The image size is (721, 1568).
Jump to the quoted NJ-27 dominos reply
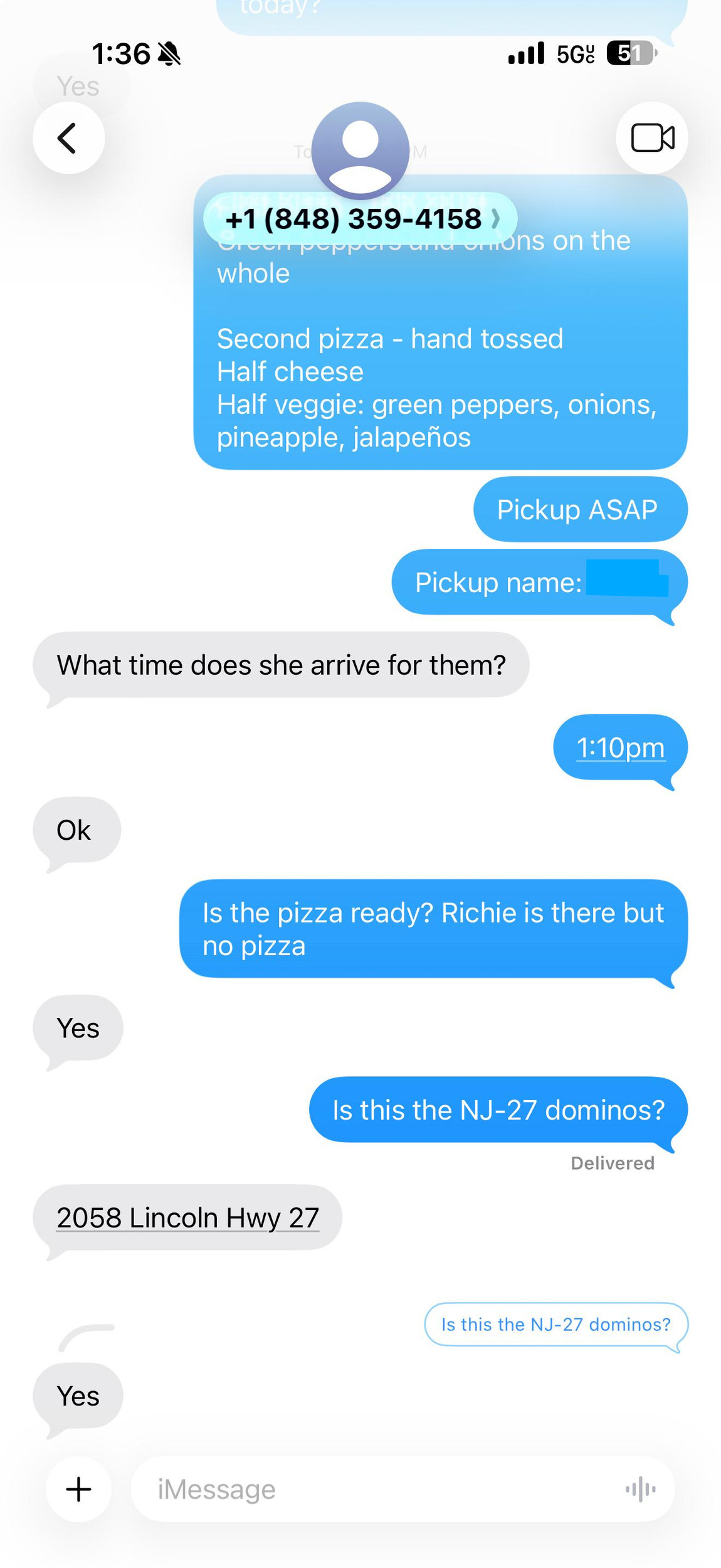tap(555, 1324)
